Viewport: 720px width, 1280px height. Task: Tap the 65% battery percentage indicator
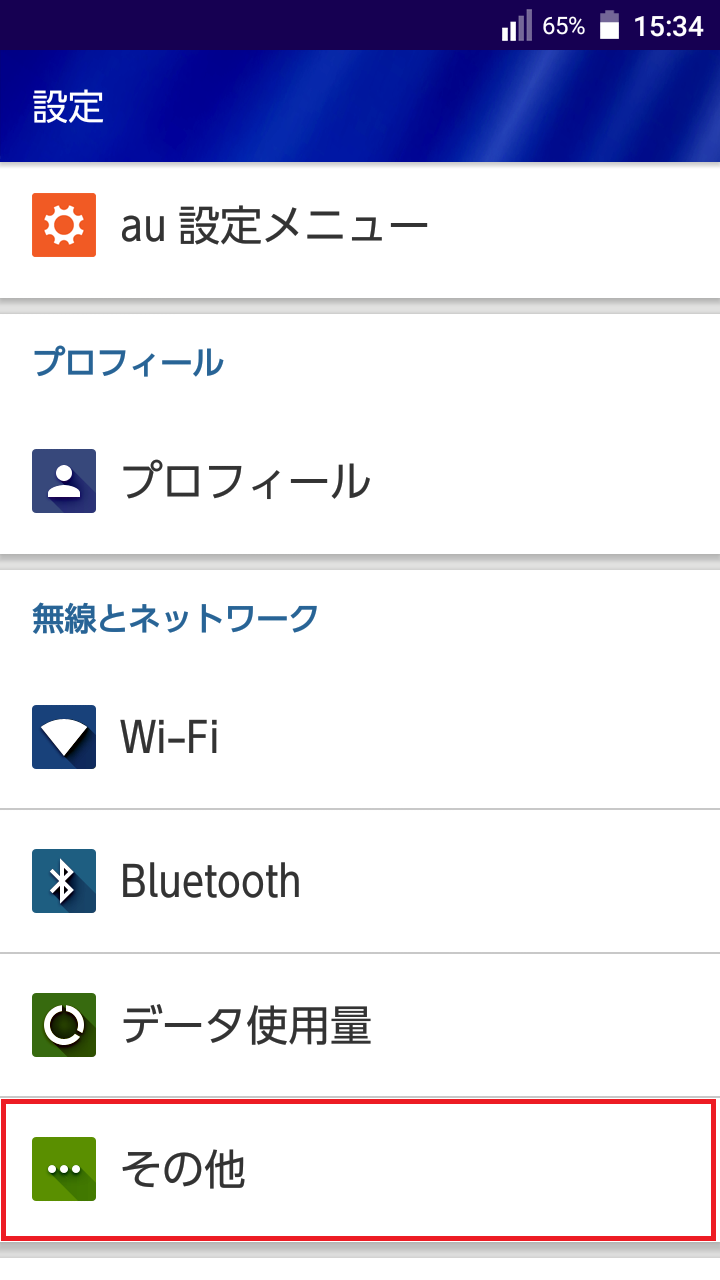[x=562, y=26]
